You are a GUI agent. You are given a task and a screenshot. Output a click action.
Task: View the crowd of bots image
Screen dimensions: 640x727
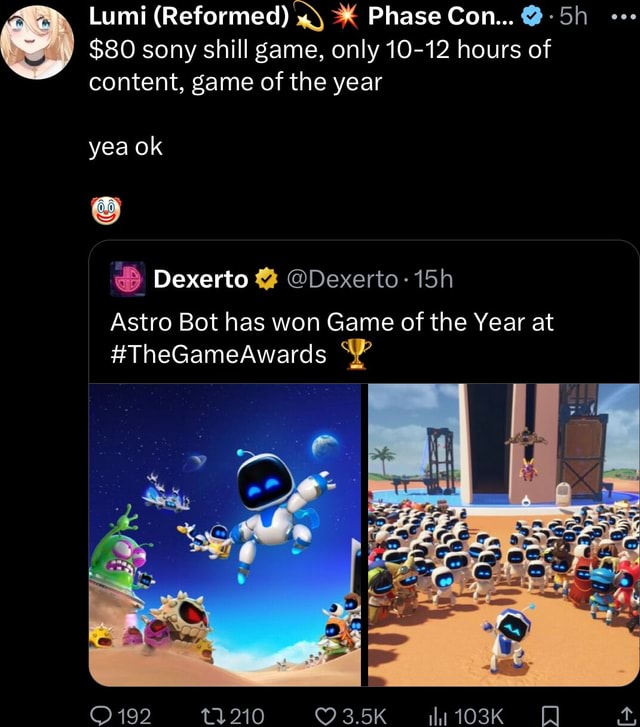[503, 535]
